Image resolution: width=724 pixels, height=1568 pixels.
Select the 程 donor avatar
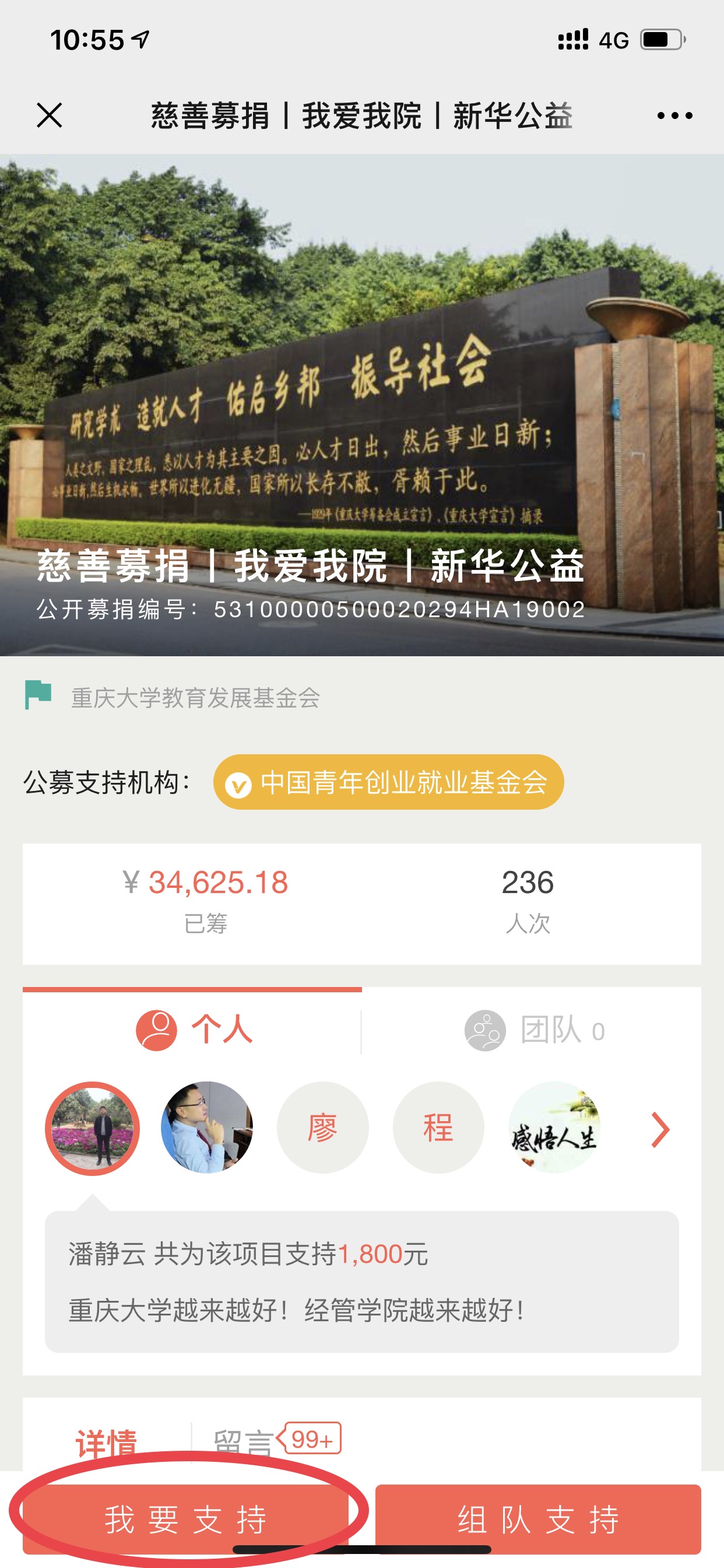(x=438, y=1128)
